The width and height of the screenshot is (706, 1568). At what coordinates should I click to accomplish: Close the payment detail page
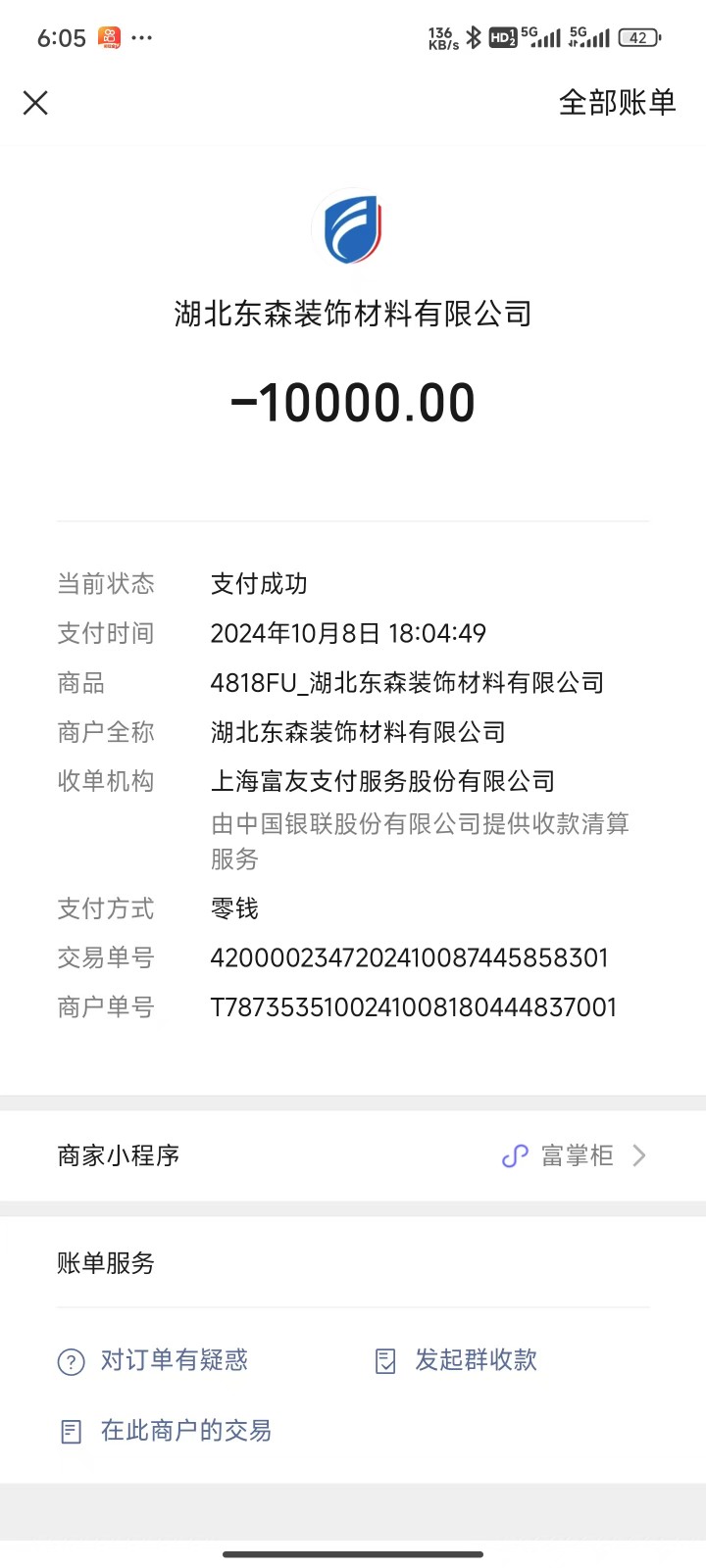(x=35, y=103)
